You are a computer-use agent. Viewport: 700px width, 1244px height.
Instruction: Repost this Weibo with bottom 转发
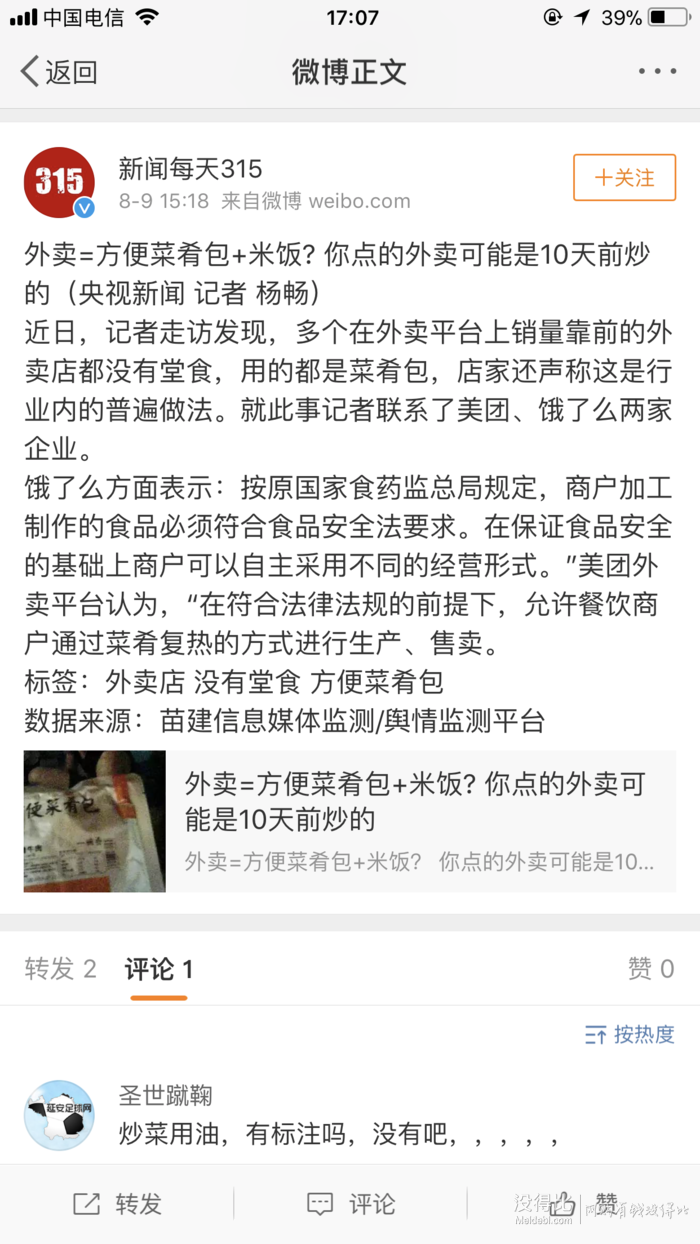(117, 1204)
